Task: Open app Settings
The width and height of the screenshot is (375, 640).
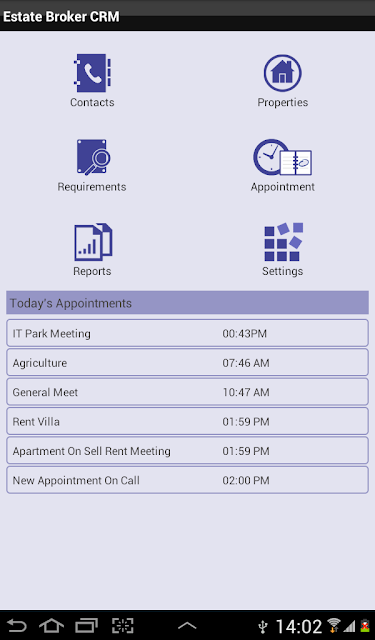Action: [282, 249]
